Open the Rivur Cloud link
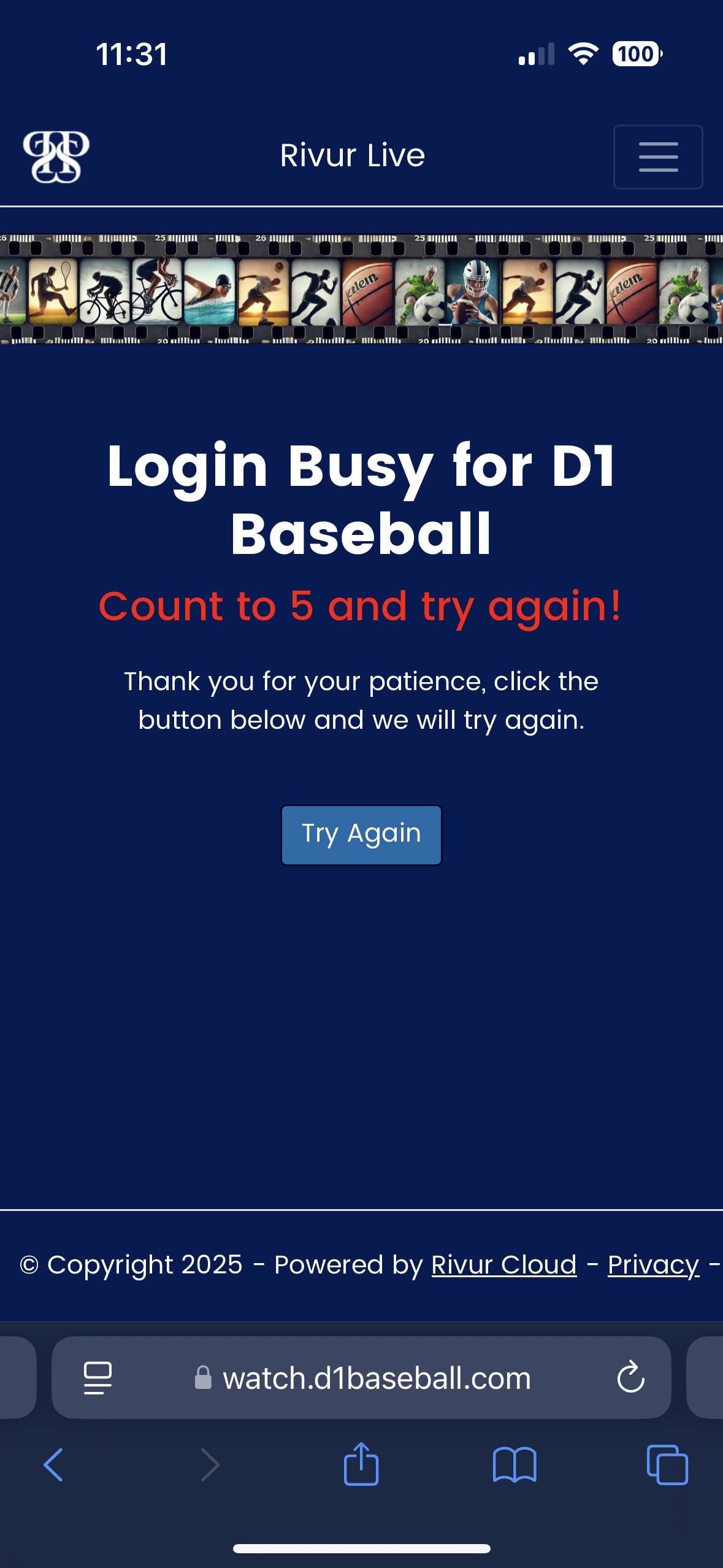 click(x=504, y=1264)
